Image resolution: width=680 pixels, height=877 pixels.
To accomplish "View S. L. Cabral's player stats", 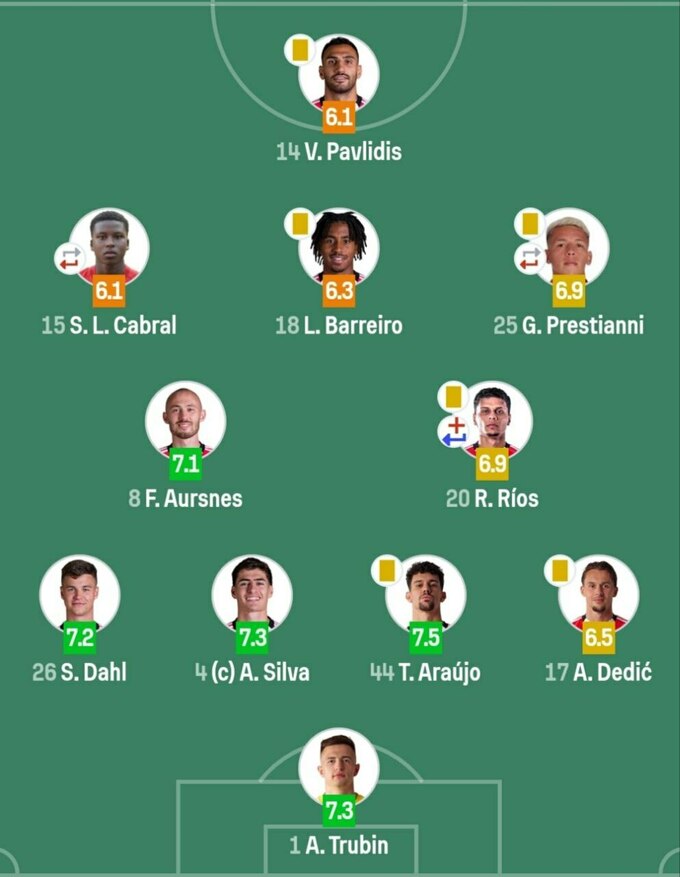I will tap(109, 249).
